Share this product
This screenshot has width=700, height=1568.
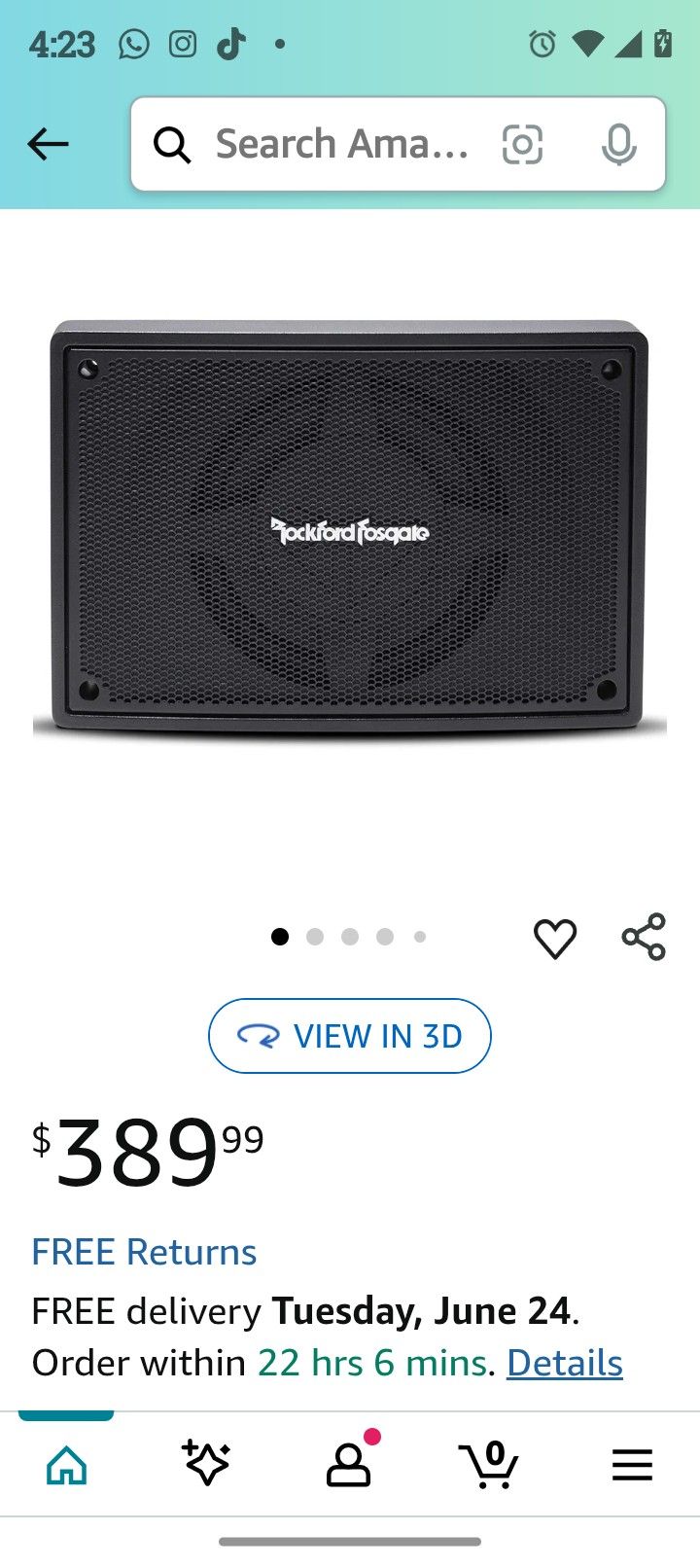pyautogui.click(x=644, y=938)
